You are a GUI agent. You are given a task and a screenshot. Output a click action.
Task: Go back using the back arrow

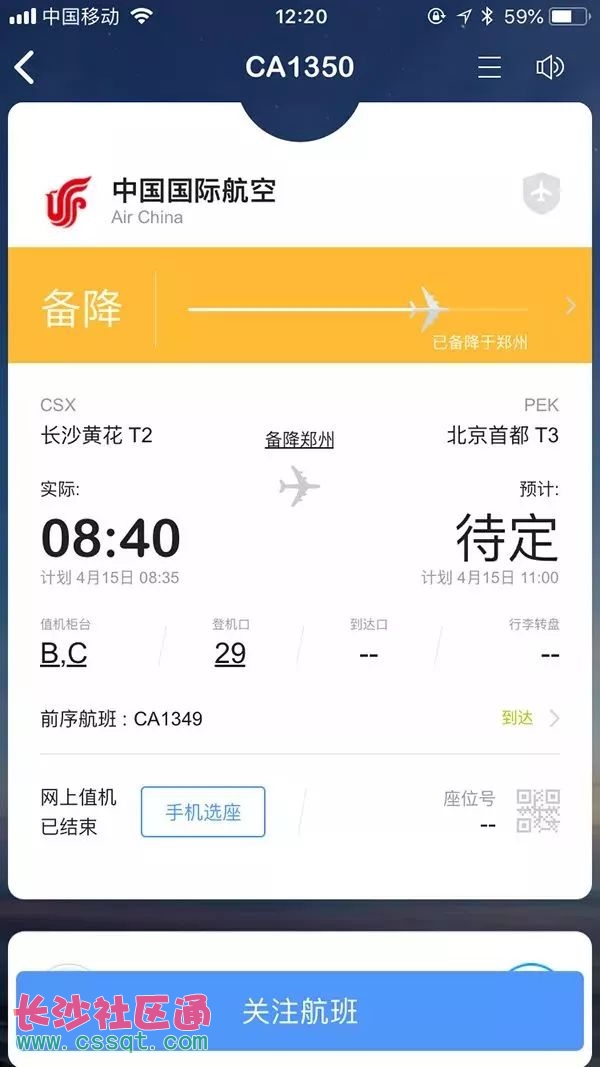pos(26,67)
